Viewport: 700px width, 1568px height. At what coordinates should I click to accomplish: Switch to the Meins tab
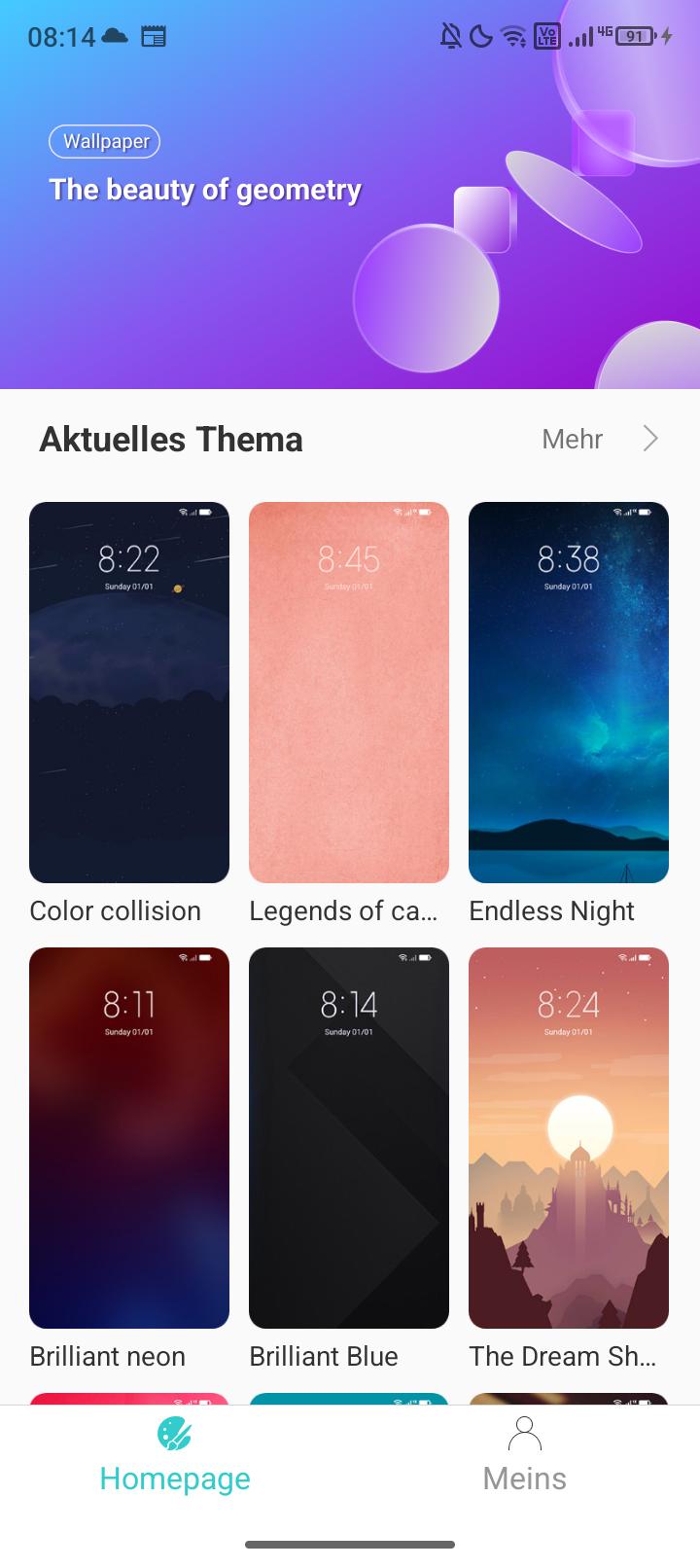[x=525, y=1455]
